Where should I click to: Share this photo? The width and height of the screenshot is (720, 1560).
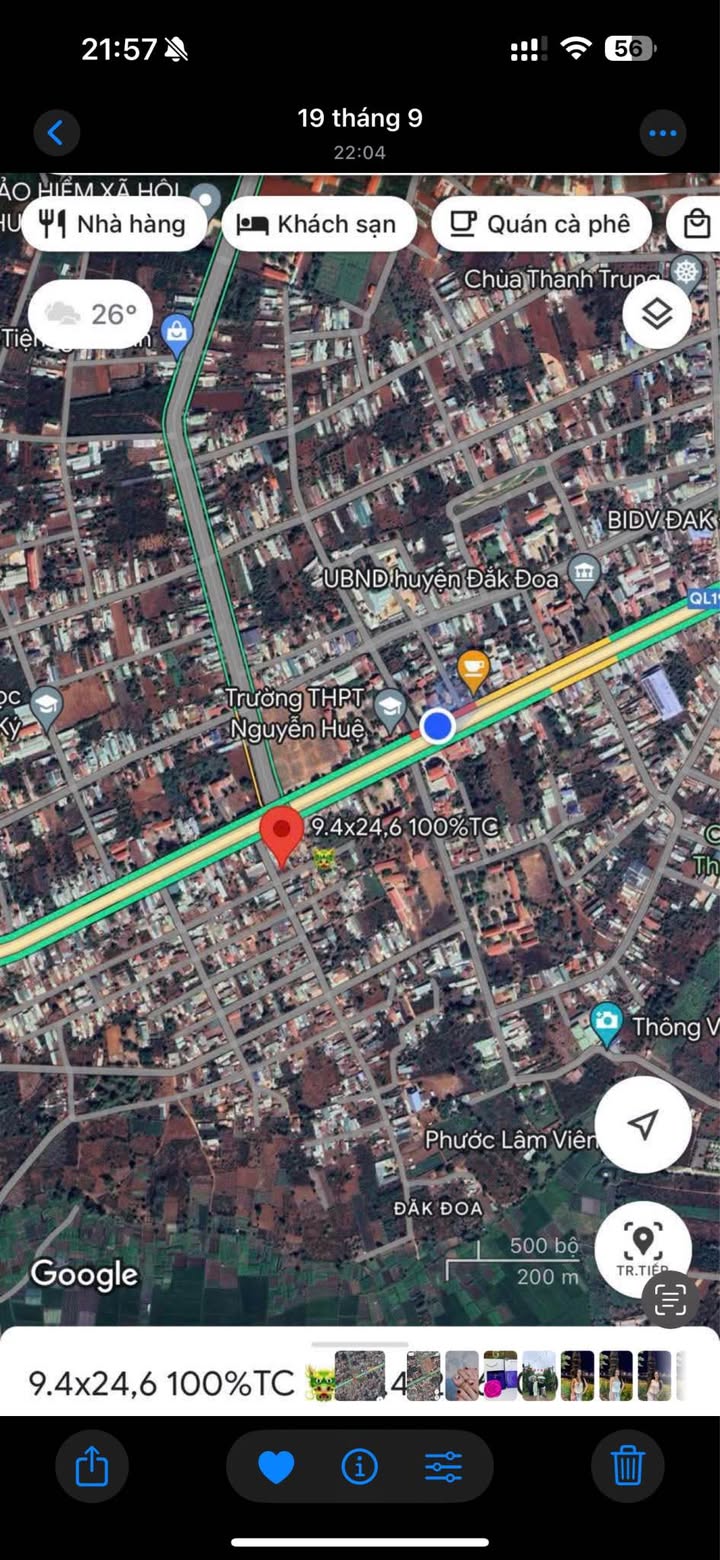coord(92,1467)
